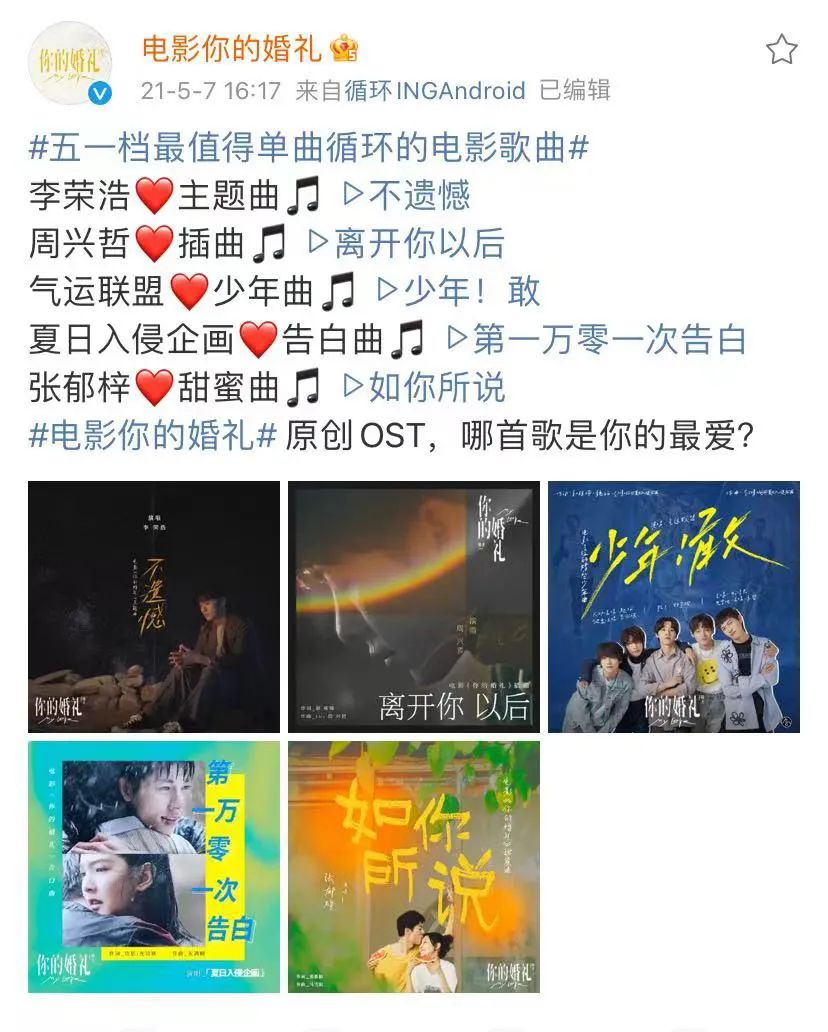Open hashtag #电影你的婚礼#
The image size is (828, 1032).
click(153, 435)
